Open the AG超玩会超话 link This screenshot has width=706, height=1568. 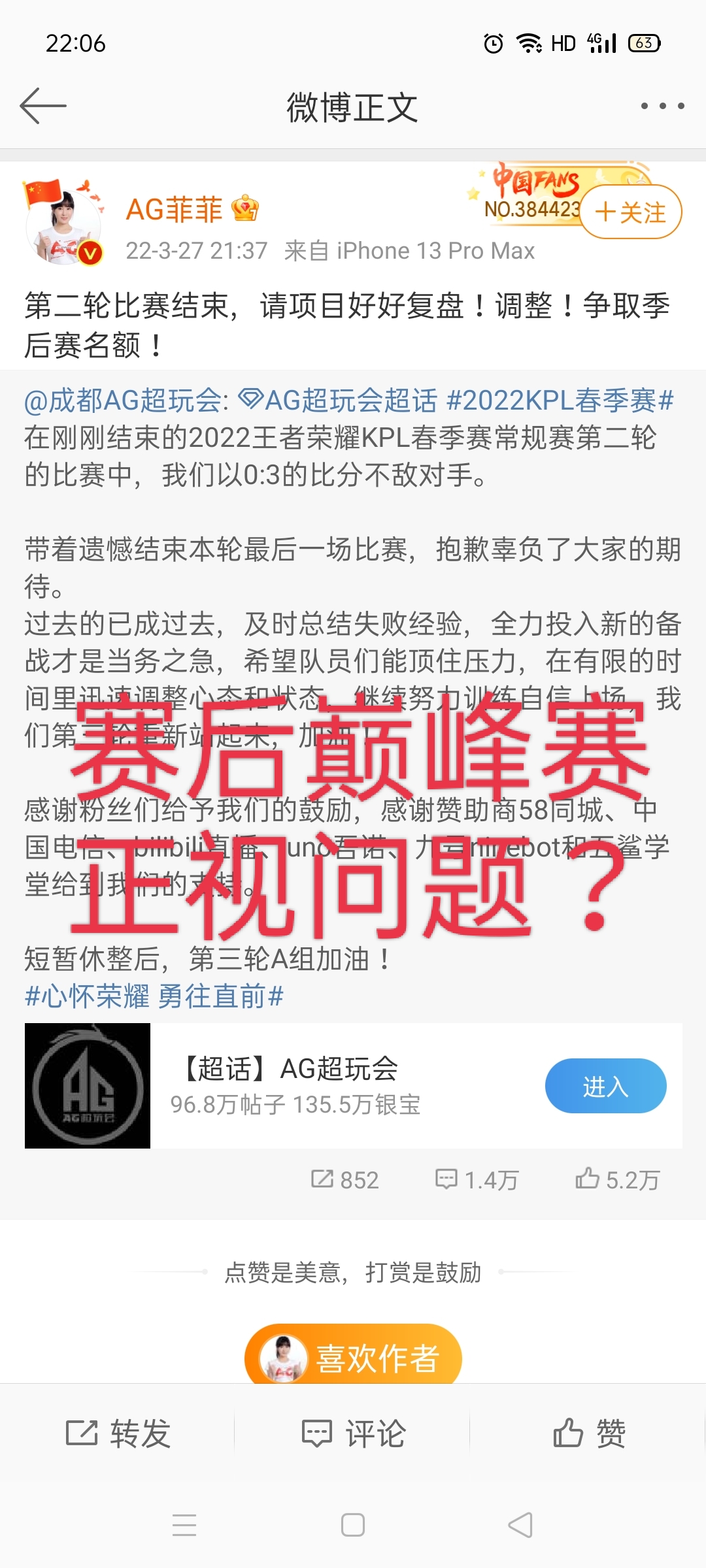pyautogui.click(x=339, y=400)
